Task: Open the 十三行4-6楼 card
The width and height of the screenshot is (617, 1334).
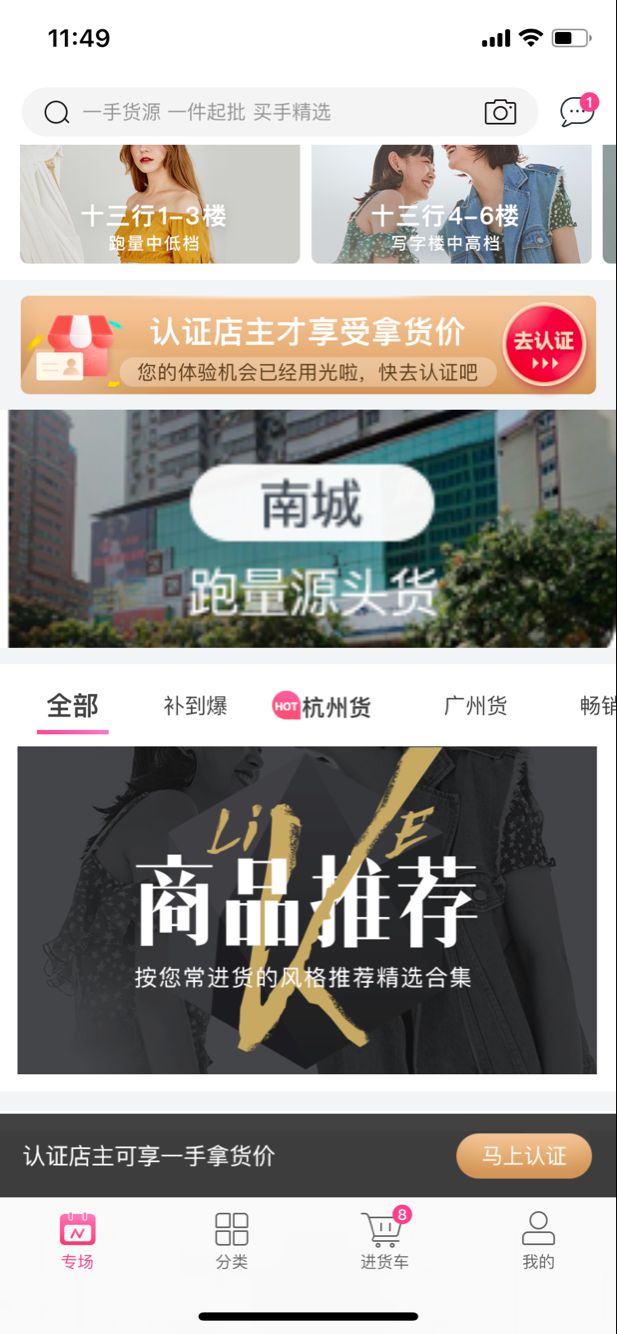Action: point(451,204)
